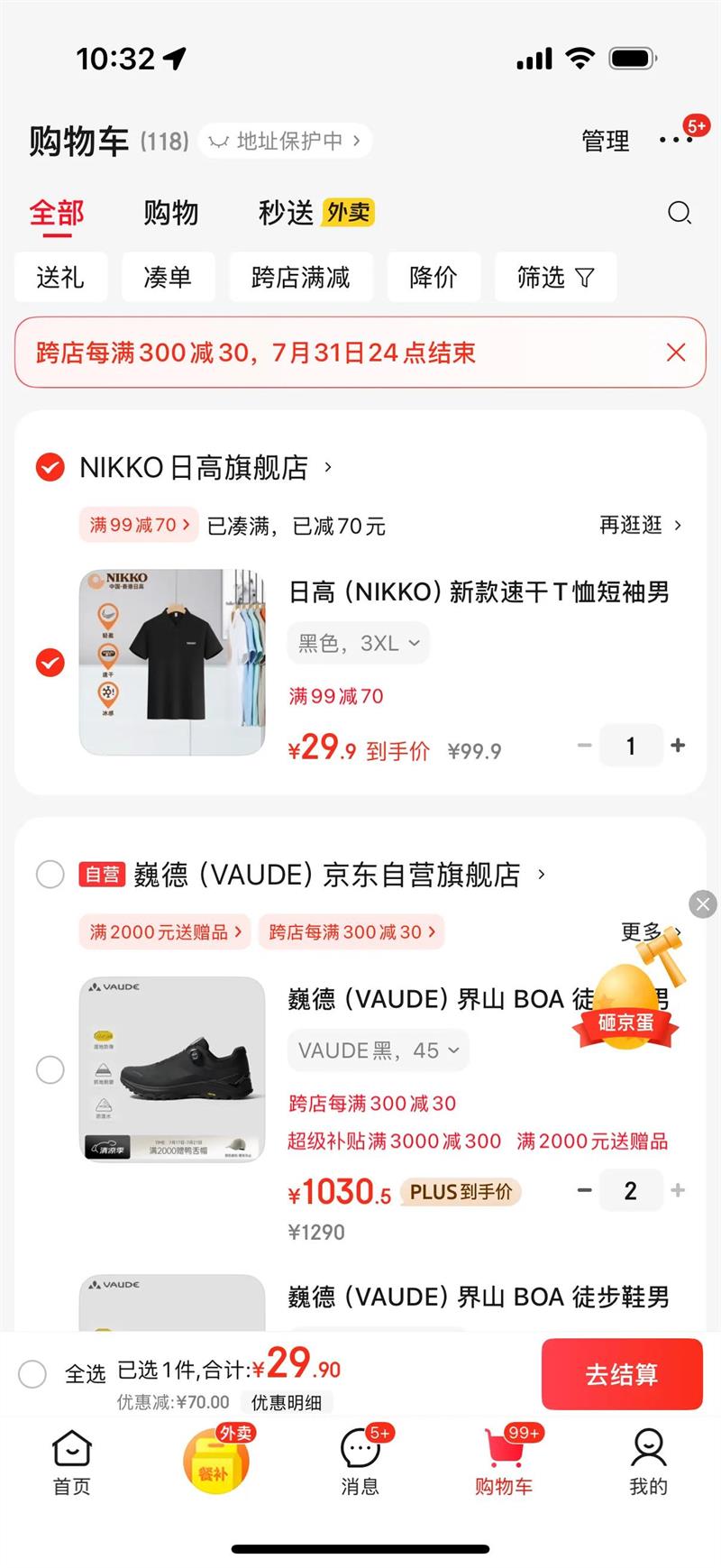Screen dimensions: 721x1568
Task: Open the 筛选 filter dropdown
Action: pyautogui.click(x=555, y=278)
